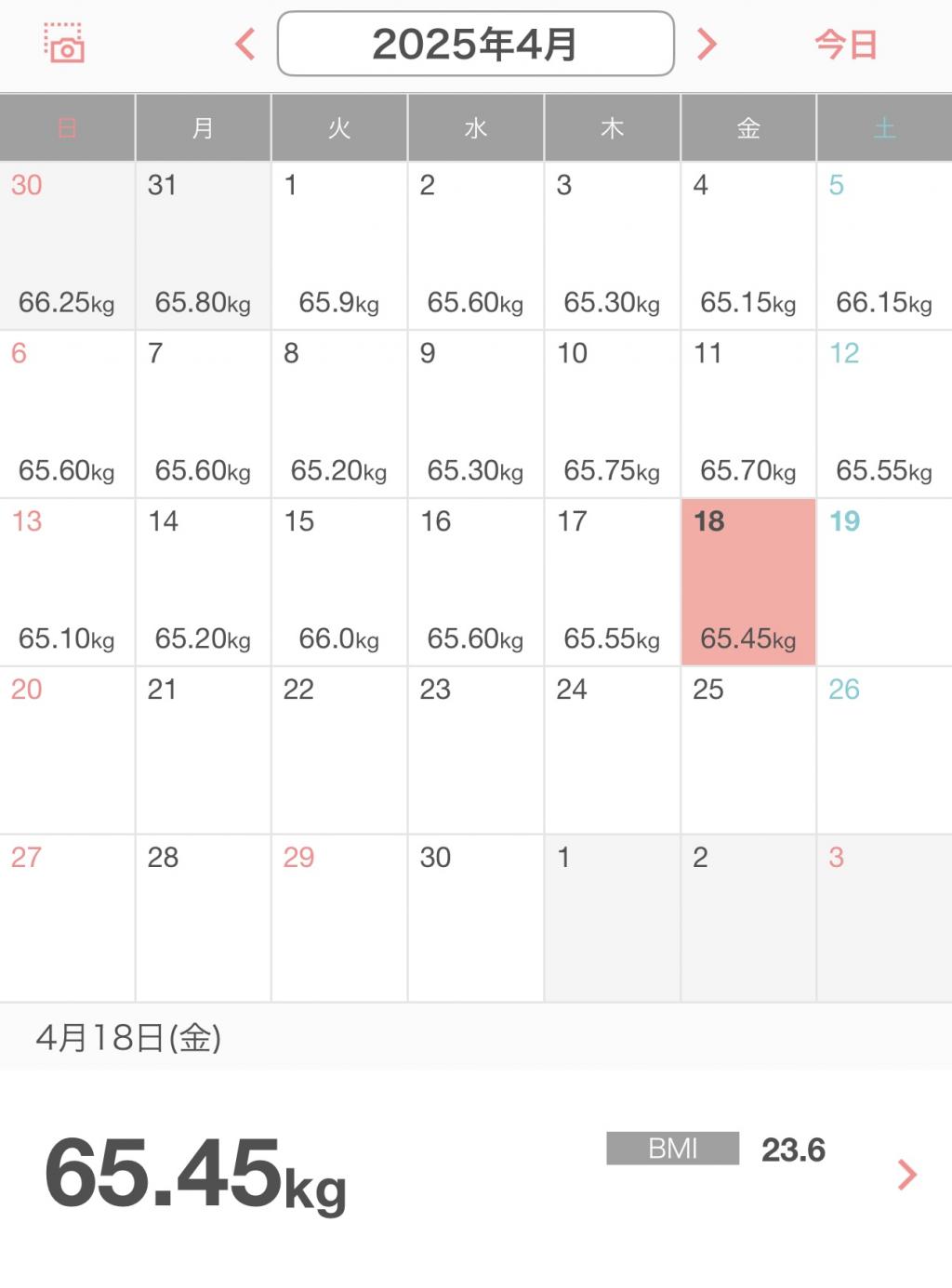Viewport: 952px width, 1288px height.
Task: Go to the previous month
Action: 245,44
